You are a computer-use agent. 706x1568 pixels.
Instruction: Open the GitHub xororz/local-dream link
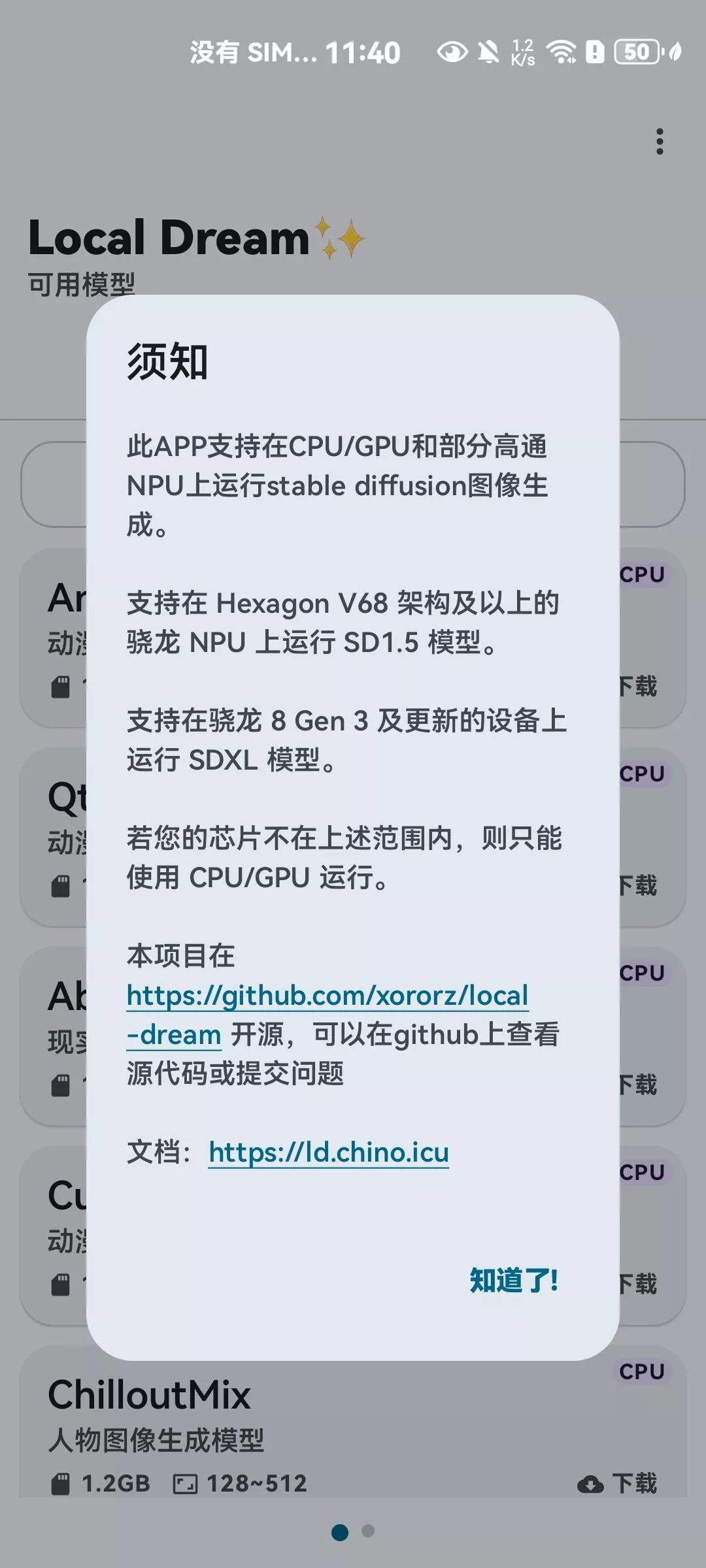click(327, 1015)
